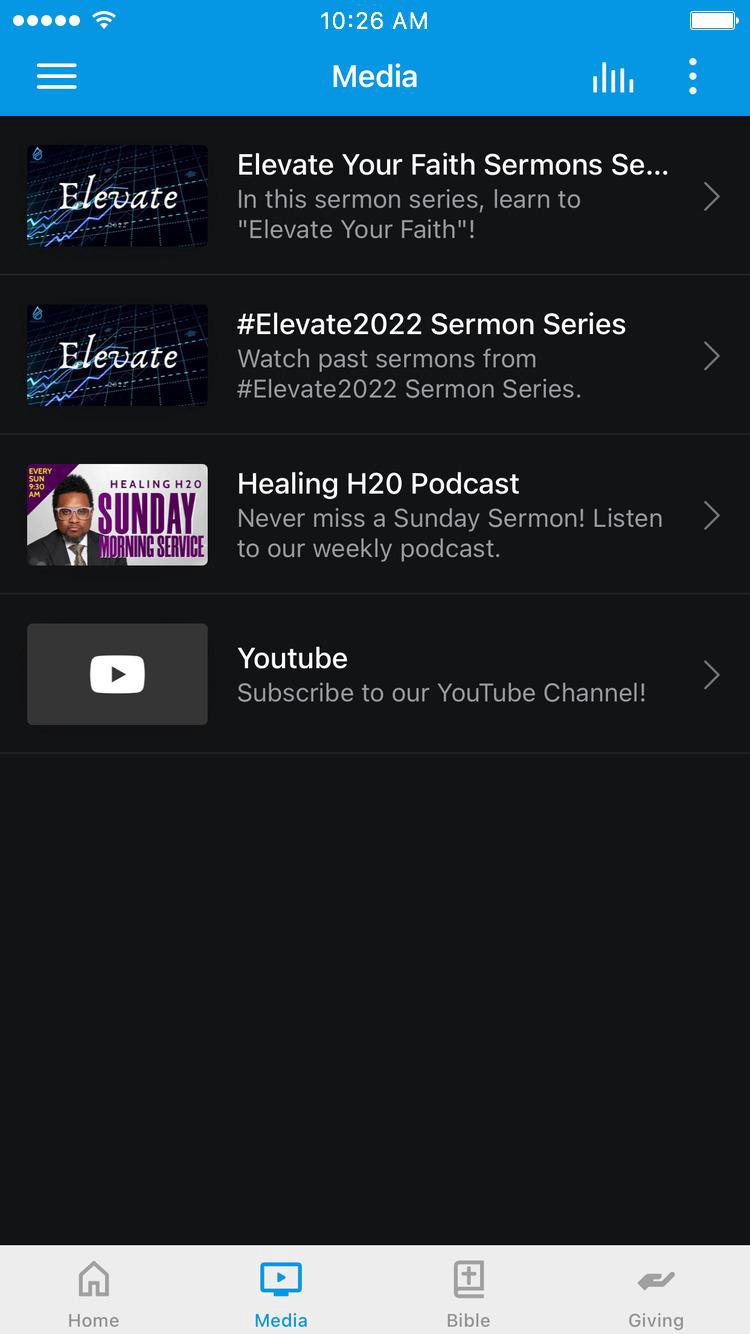Image resolution: width=750 pixels, height=1334 pixels.
Task: Switch to the Bible tab
Action: pos(468,1292)
